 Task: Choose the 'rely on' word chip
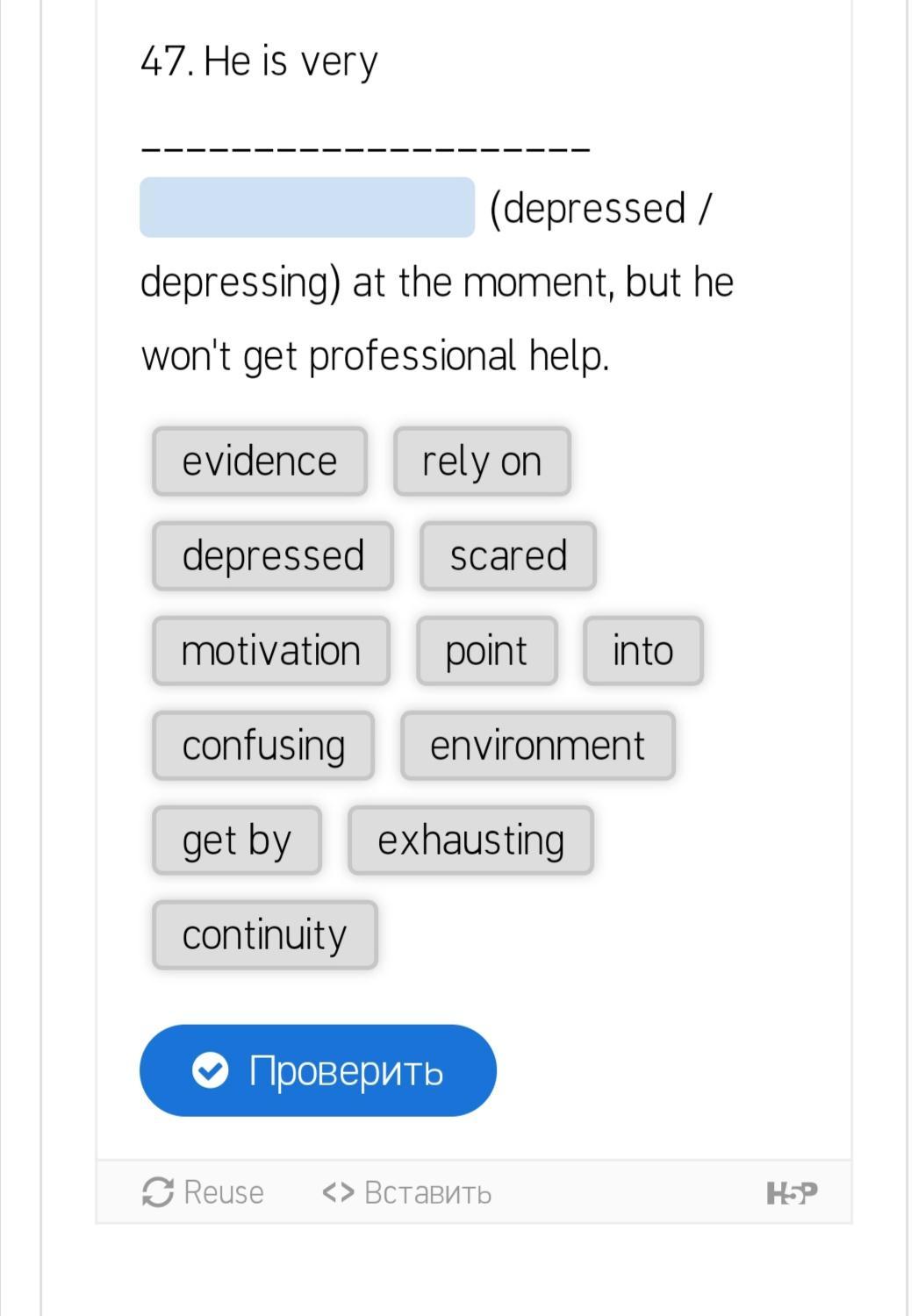(x=482, y=461)
